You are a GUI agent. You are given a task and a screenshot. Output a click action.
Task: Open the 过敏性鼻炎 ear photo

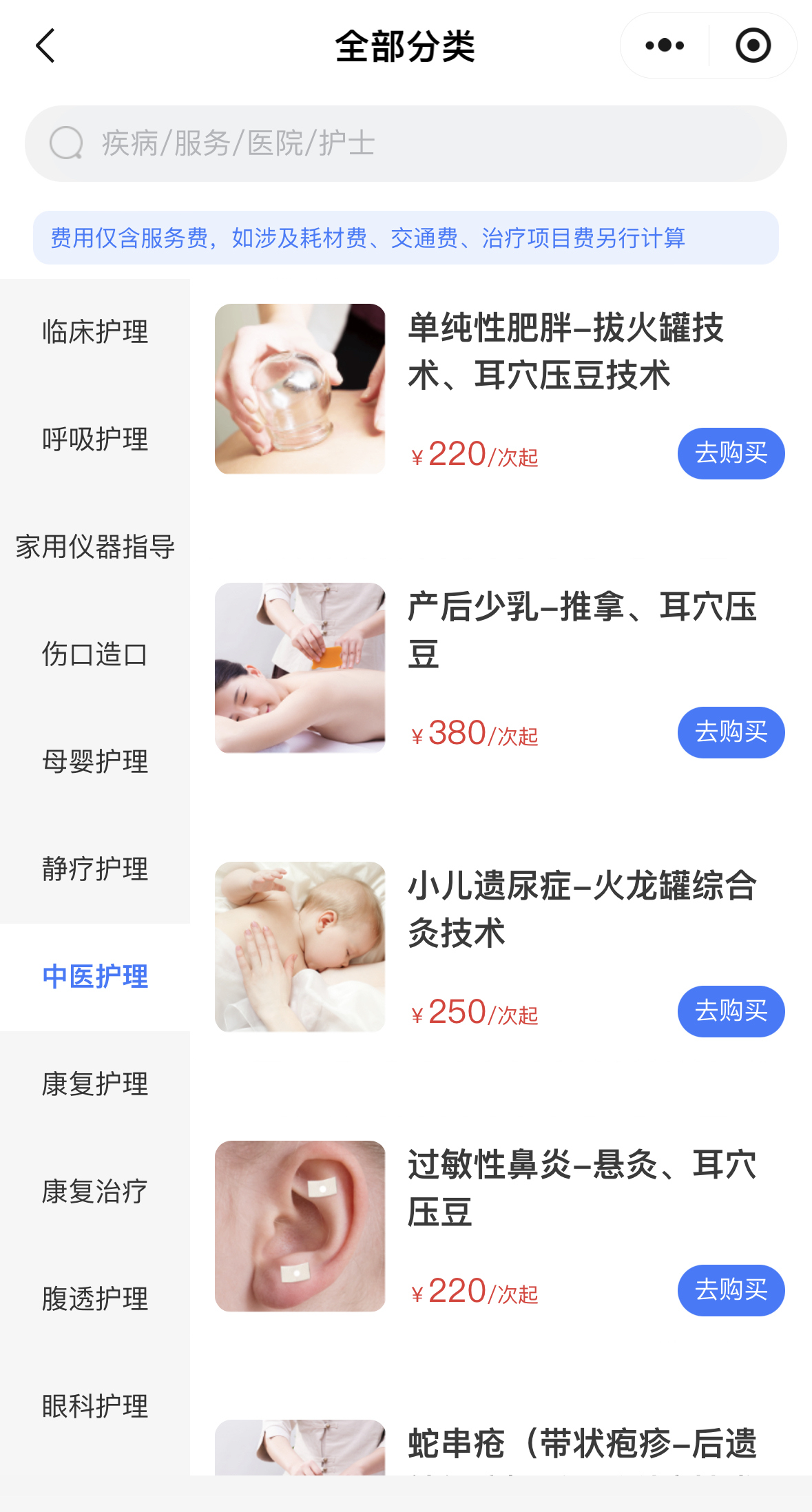tap(300, 1226)
